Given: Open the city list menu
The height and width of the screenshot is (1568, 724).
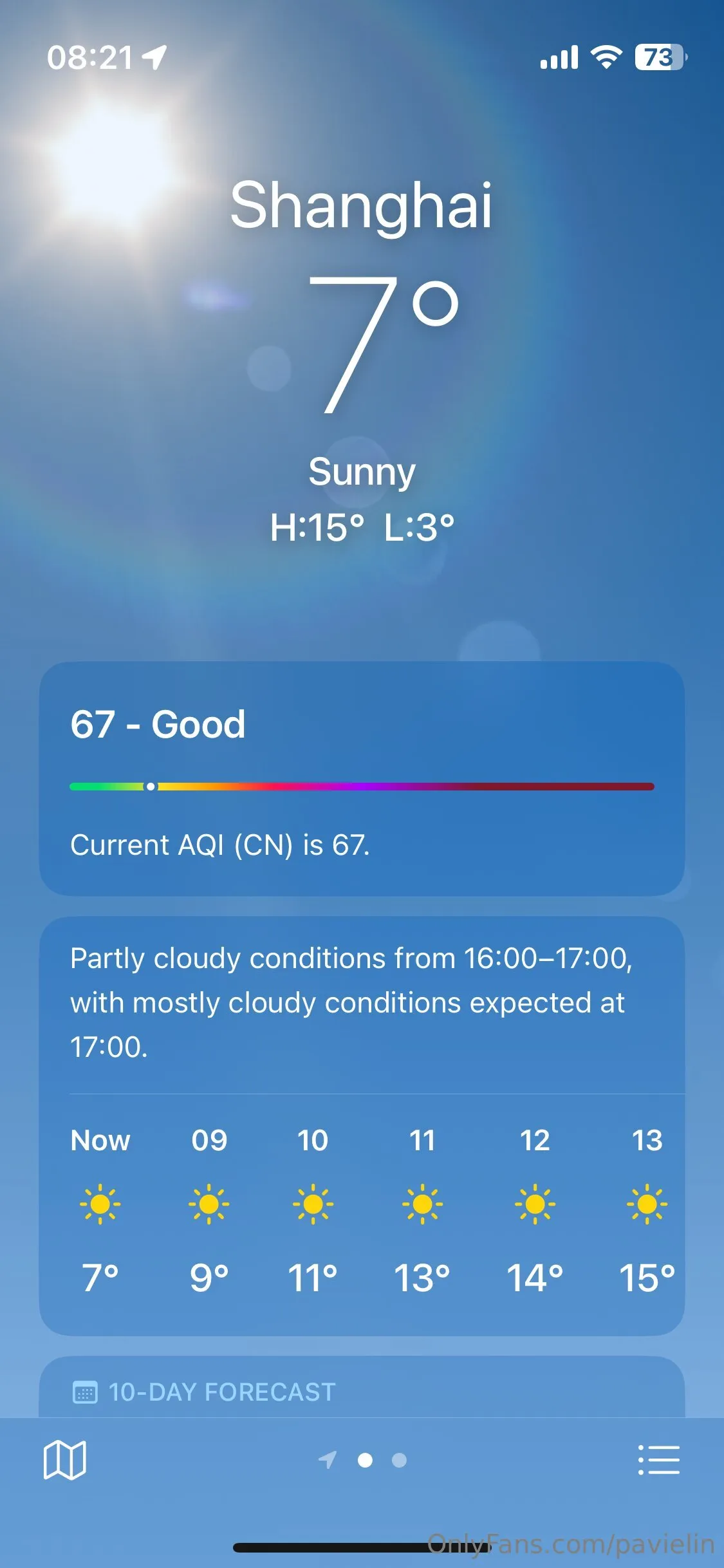Looking at the screenshot, I should (x=658, y=1460).
